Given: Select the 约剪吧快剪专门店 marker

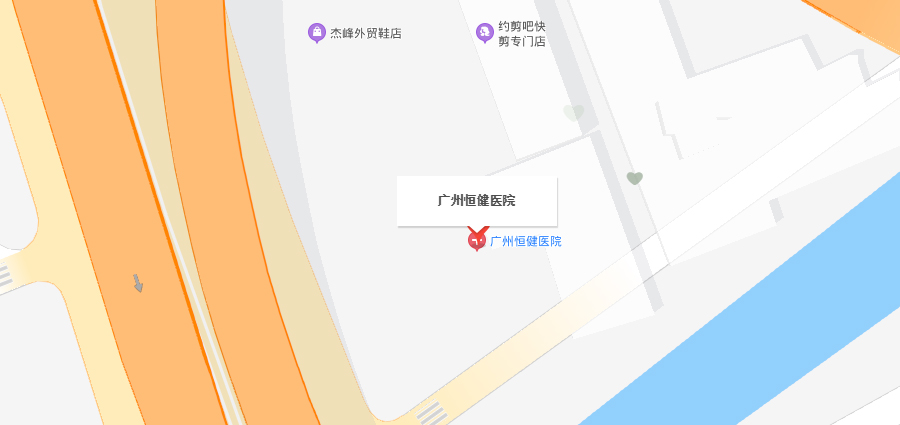Looking at the screenshot, I should point(485,34).
